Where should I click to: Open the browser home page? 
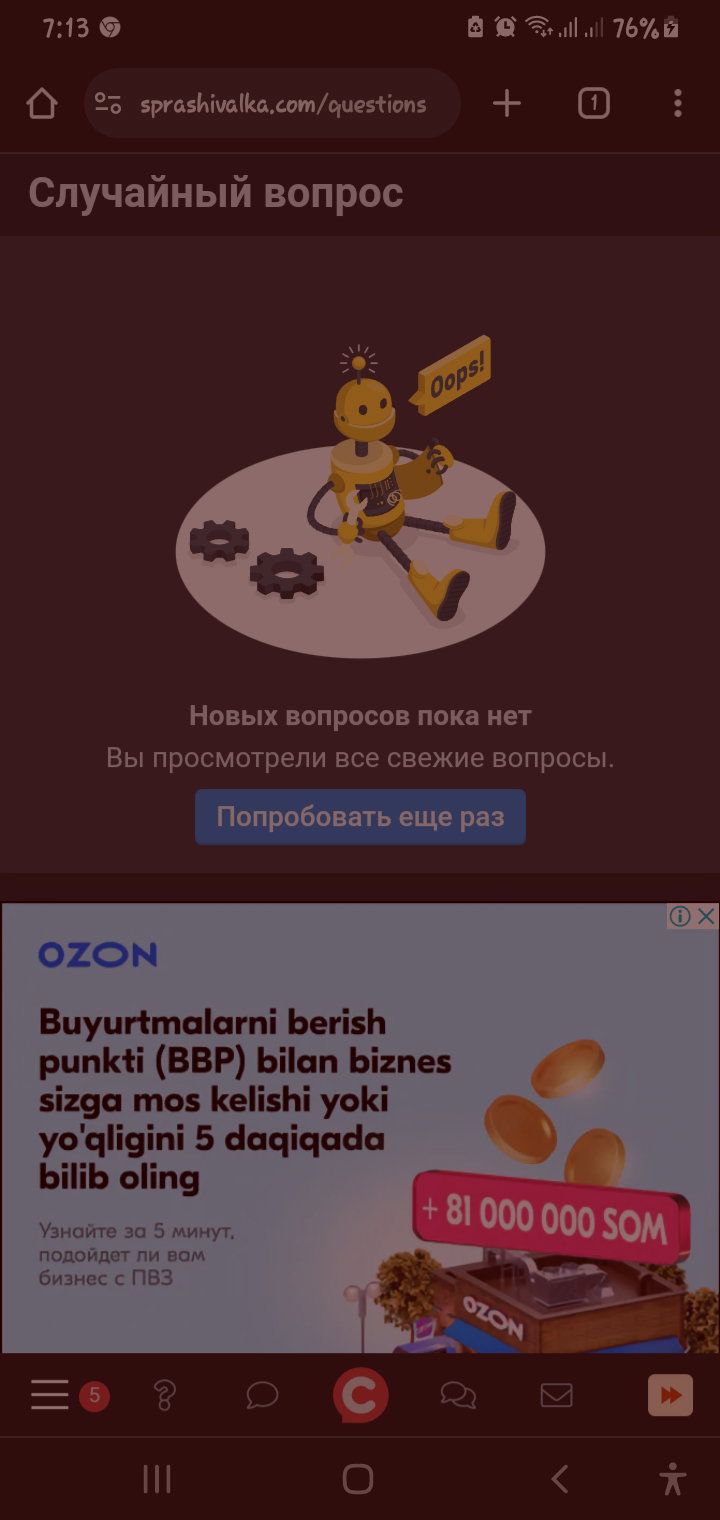42,103
